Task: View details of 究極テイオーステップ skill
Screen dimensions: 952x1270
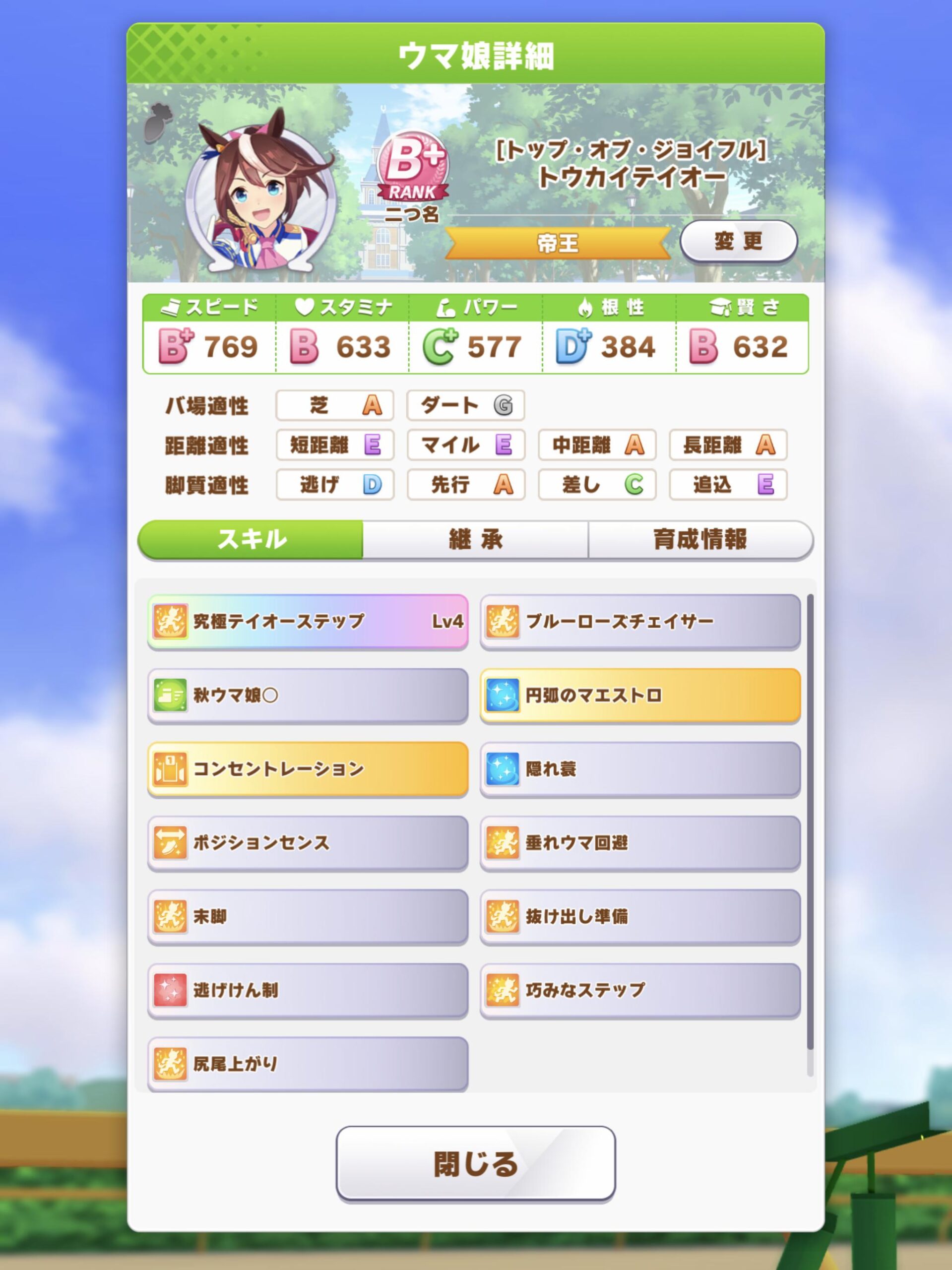Action: click(308, 621)
